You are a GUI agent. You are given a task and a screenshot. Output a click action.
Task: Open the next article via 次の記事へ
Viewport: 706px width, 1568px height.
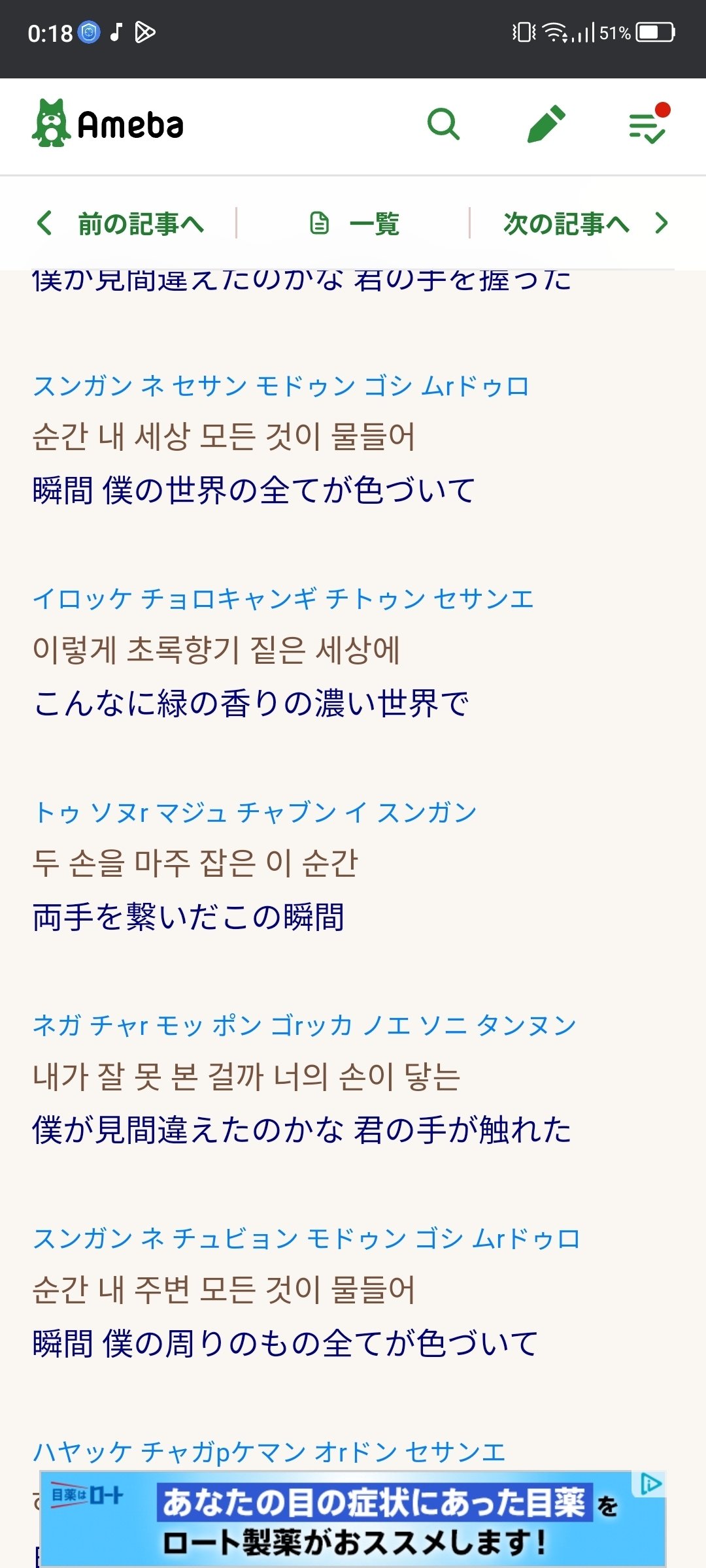(565, 223)
